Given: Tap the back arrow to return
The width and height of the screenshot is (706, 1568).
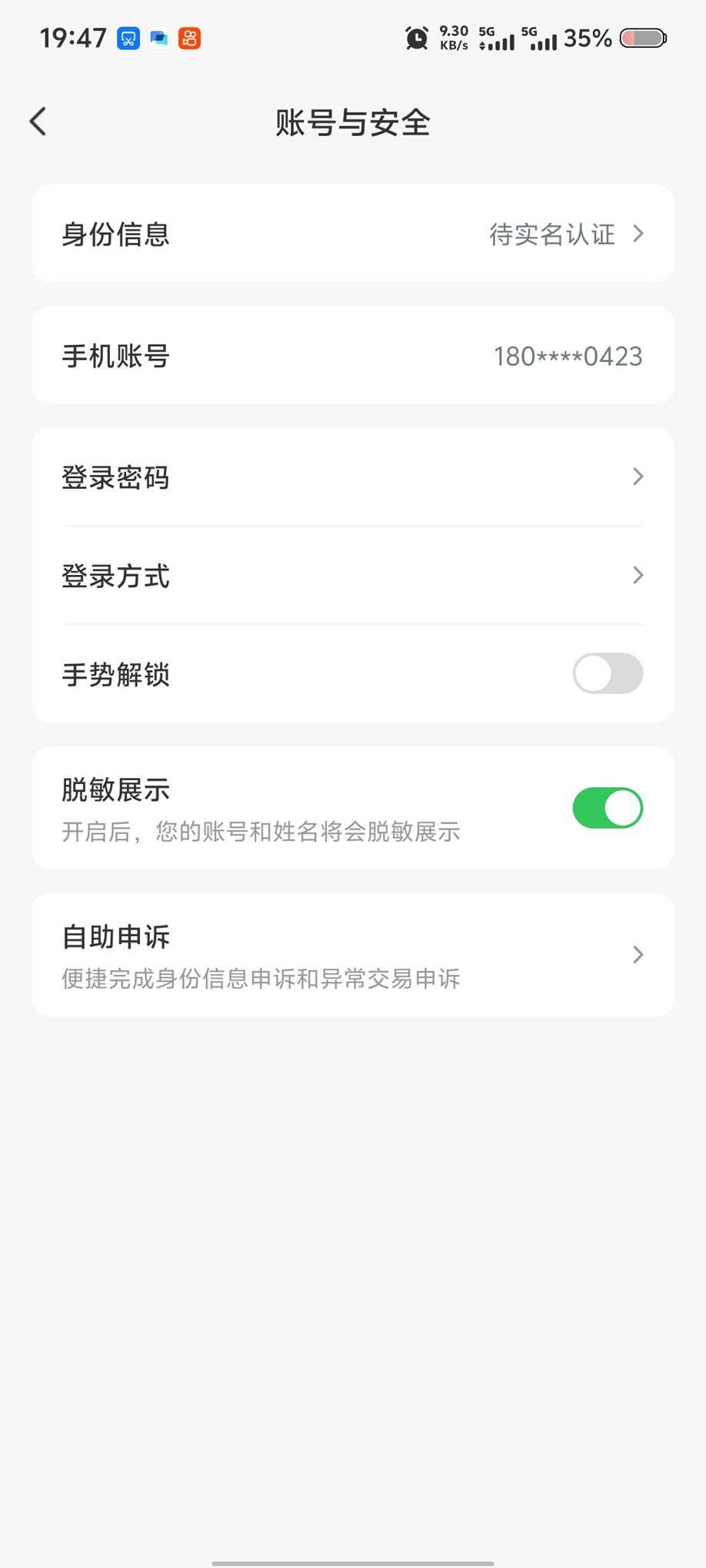Looking at the screenshot, I should (38, 121).
